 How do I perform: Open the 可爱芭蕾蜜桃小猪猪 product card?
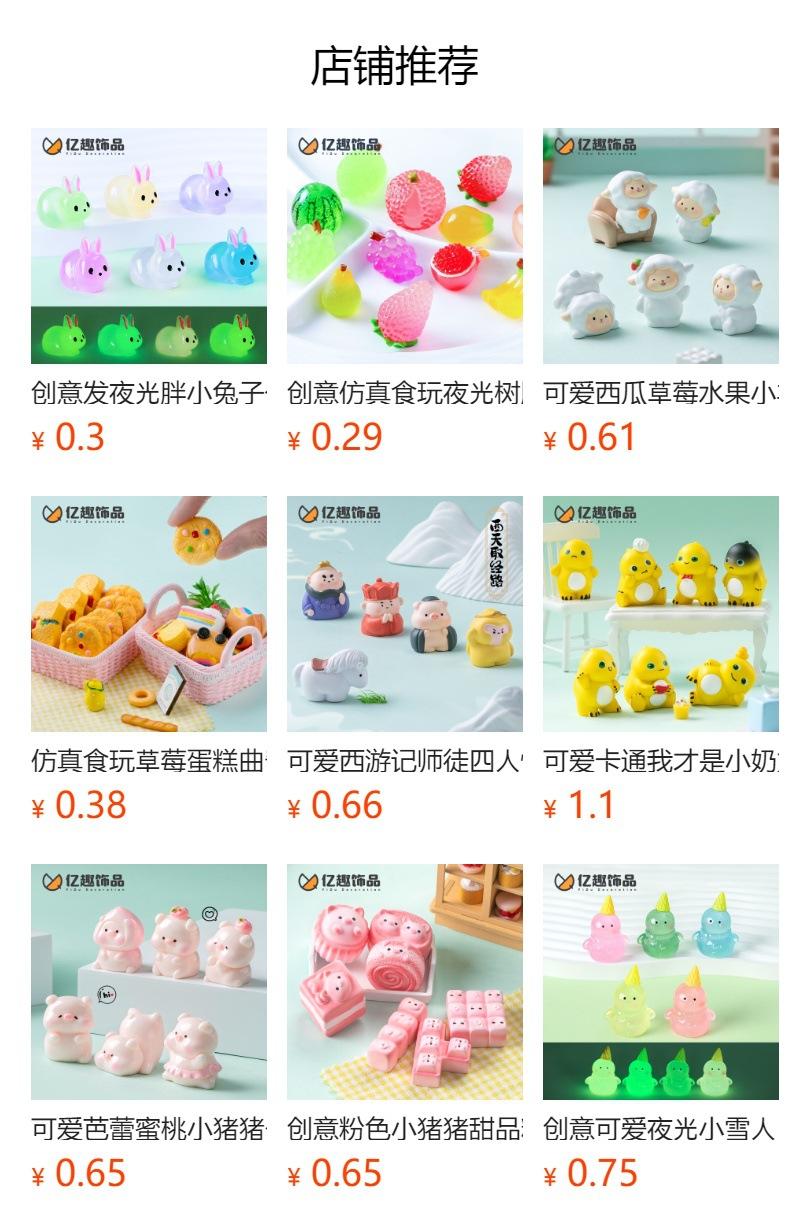149,982
